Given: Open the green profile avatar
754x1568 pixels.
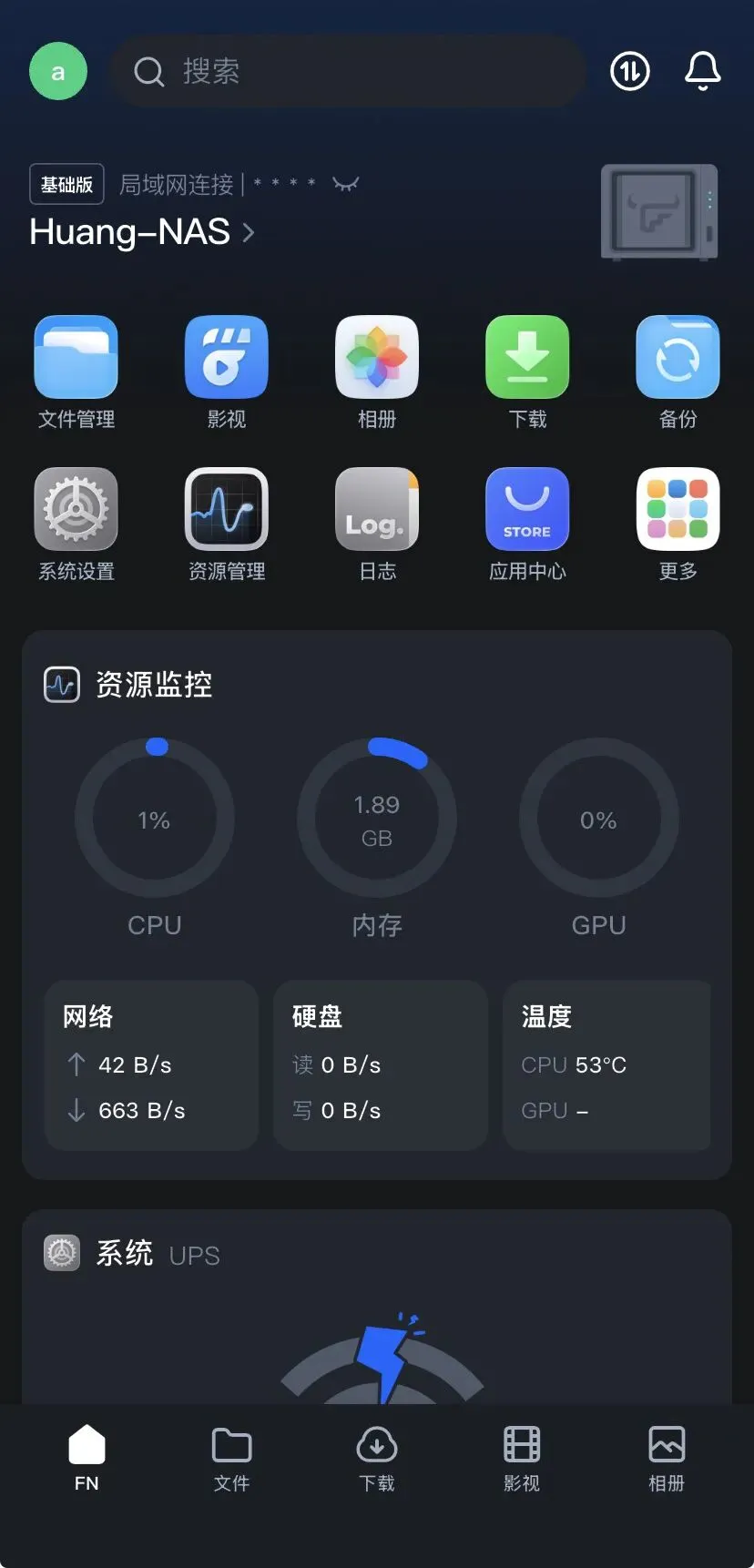Looking at the screenshot, I should click(x=58, y=71).
